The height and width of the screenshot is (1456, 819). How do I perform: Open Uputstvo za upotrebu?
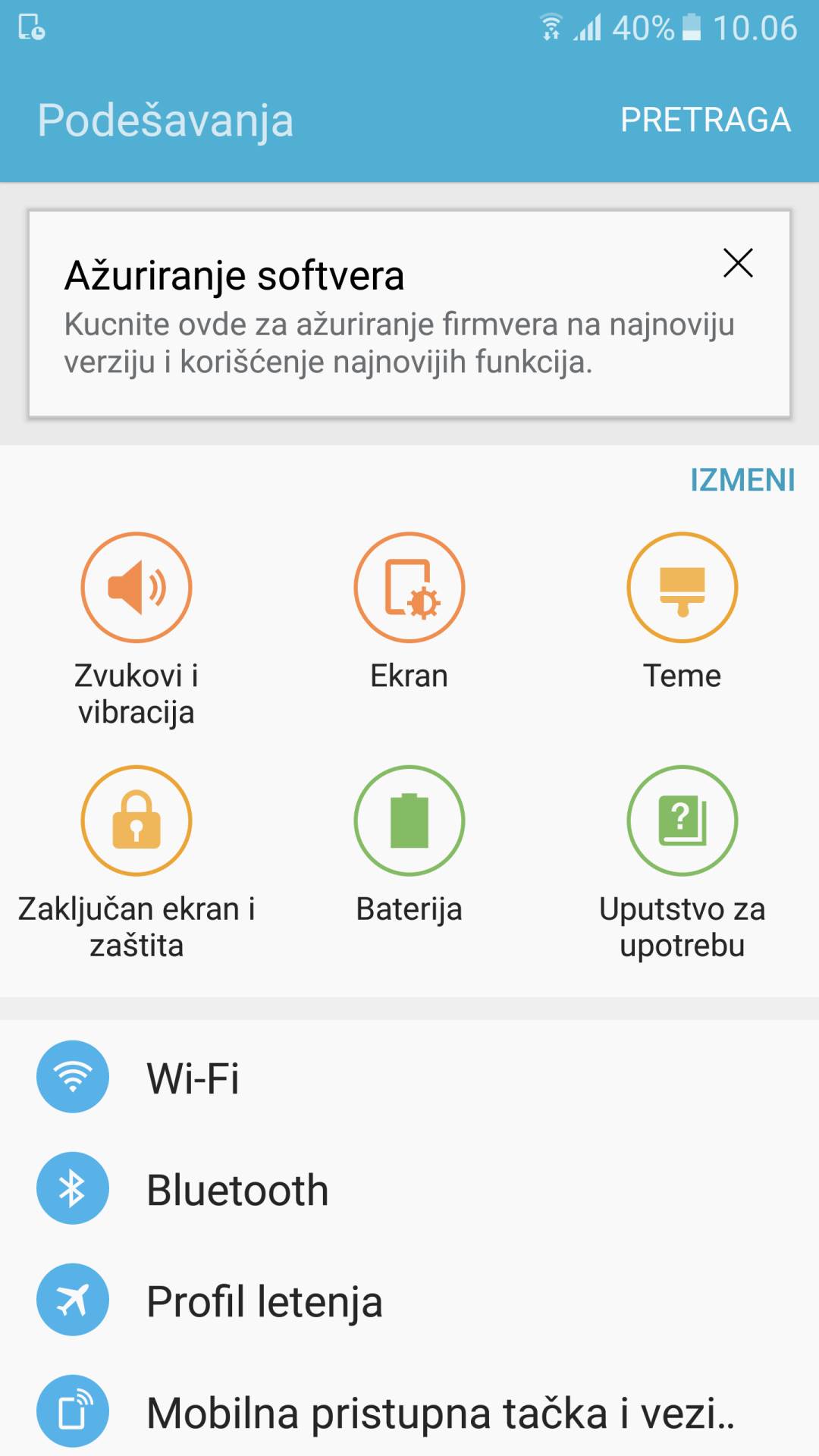(x=682, y=821)
